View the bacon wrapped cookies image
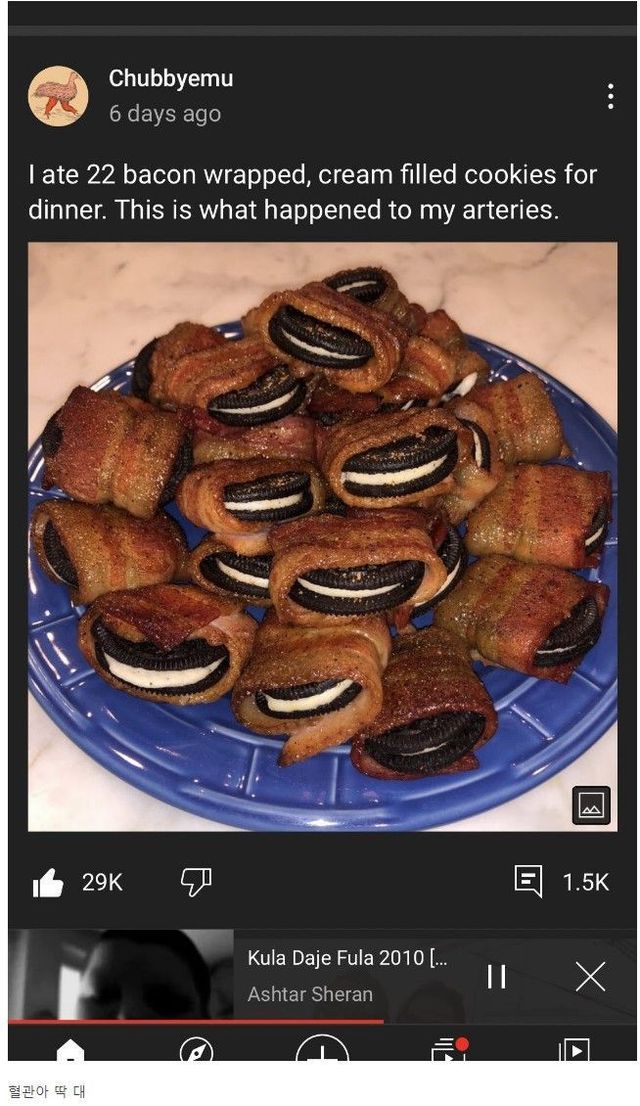 click(x=322, y=535)
